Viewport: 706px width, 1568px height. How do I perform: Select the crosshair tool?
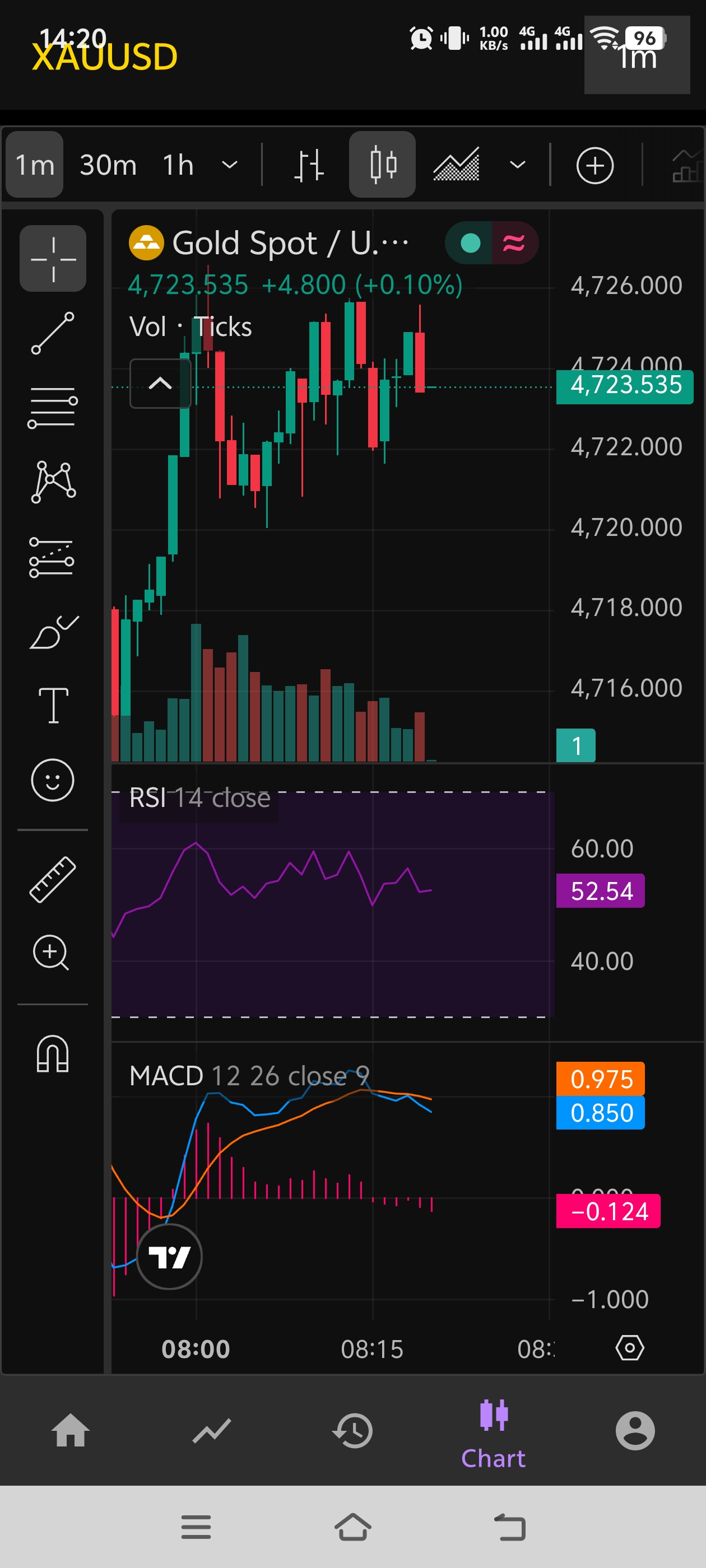[x=52, y=259]
